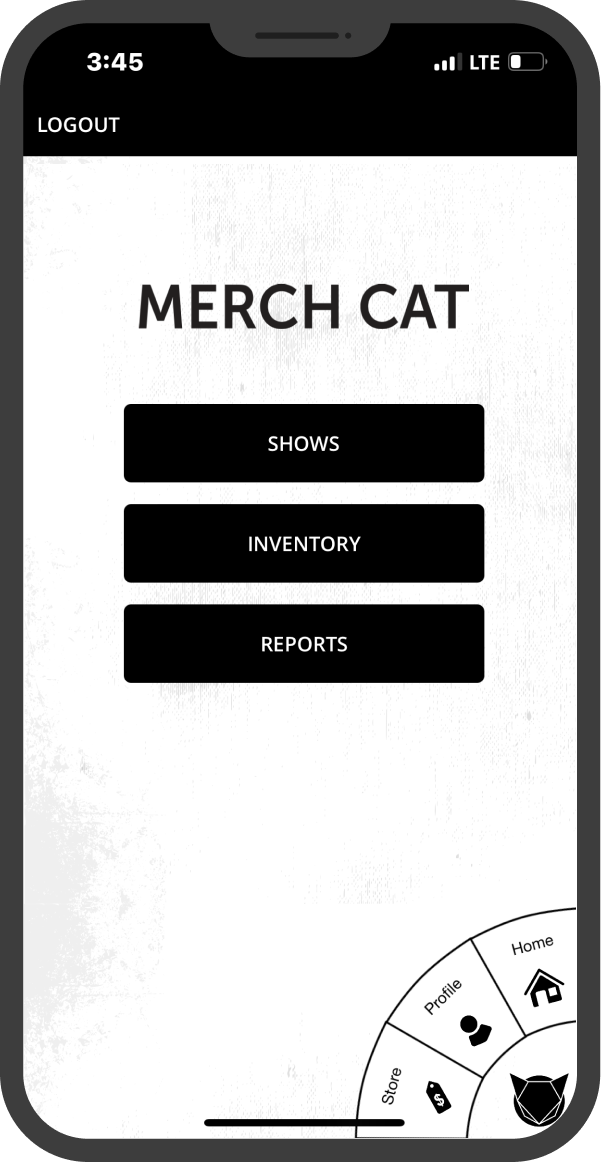
Task: View REPORTS
Action: [x=304, y=643]
